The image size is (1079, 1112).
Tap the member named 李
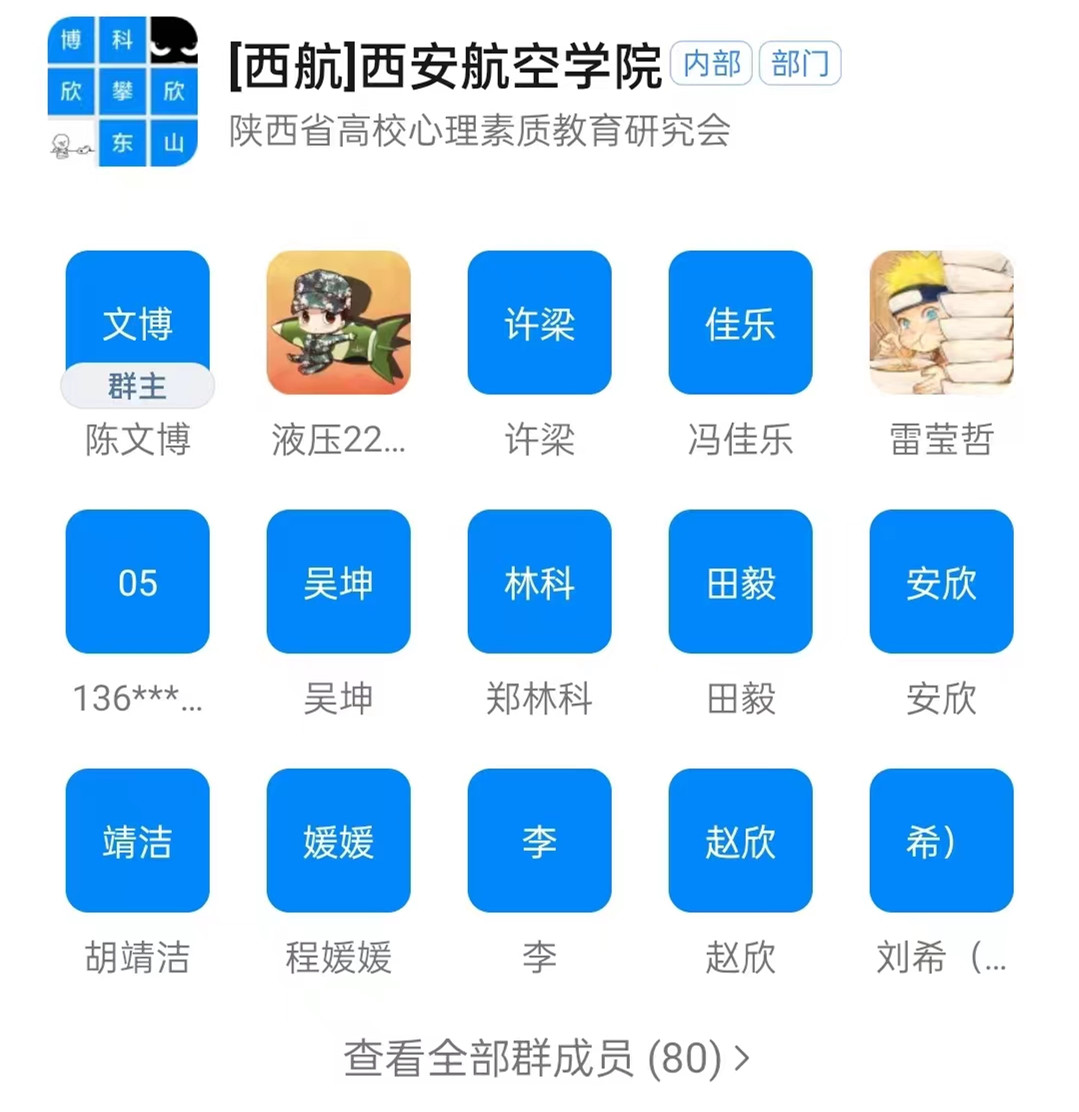tap(539, 840)
